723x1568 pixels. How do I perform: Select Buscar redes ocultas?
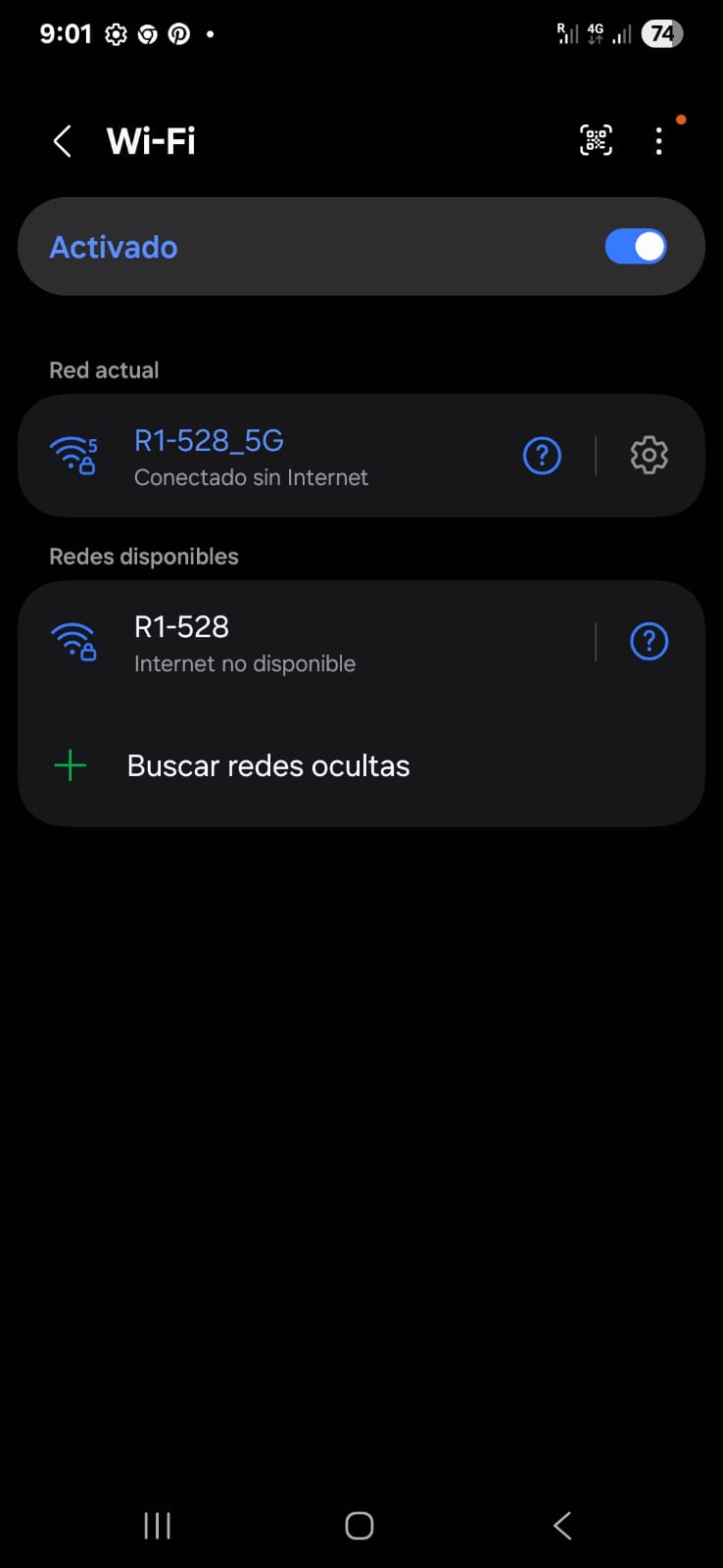point(268,765)
